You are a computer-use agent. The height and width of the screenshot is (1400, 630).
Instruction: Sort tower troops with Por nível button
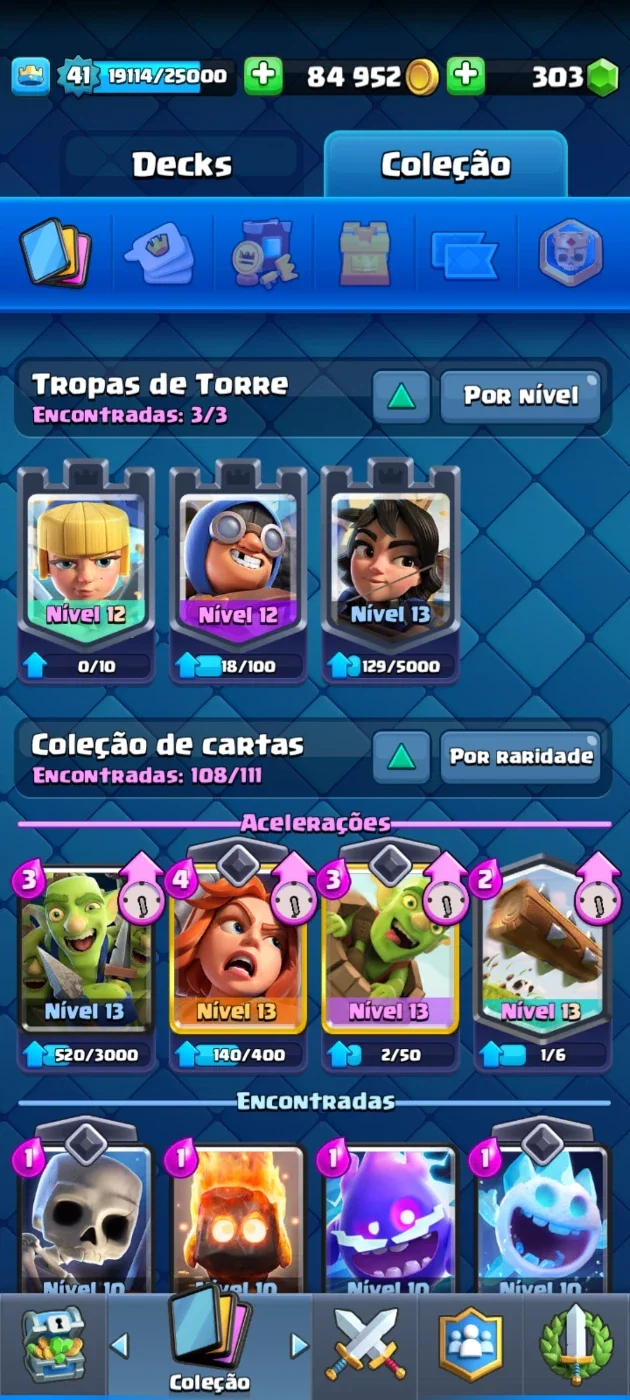521,396
